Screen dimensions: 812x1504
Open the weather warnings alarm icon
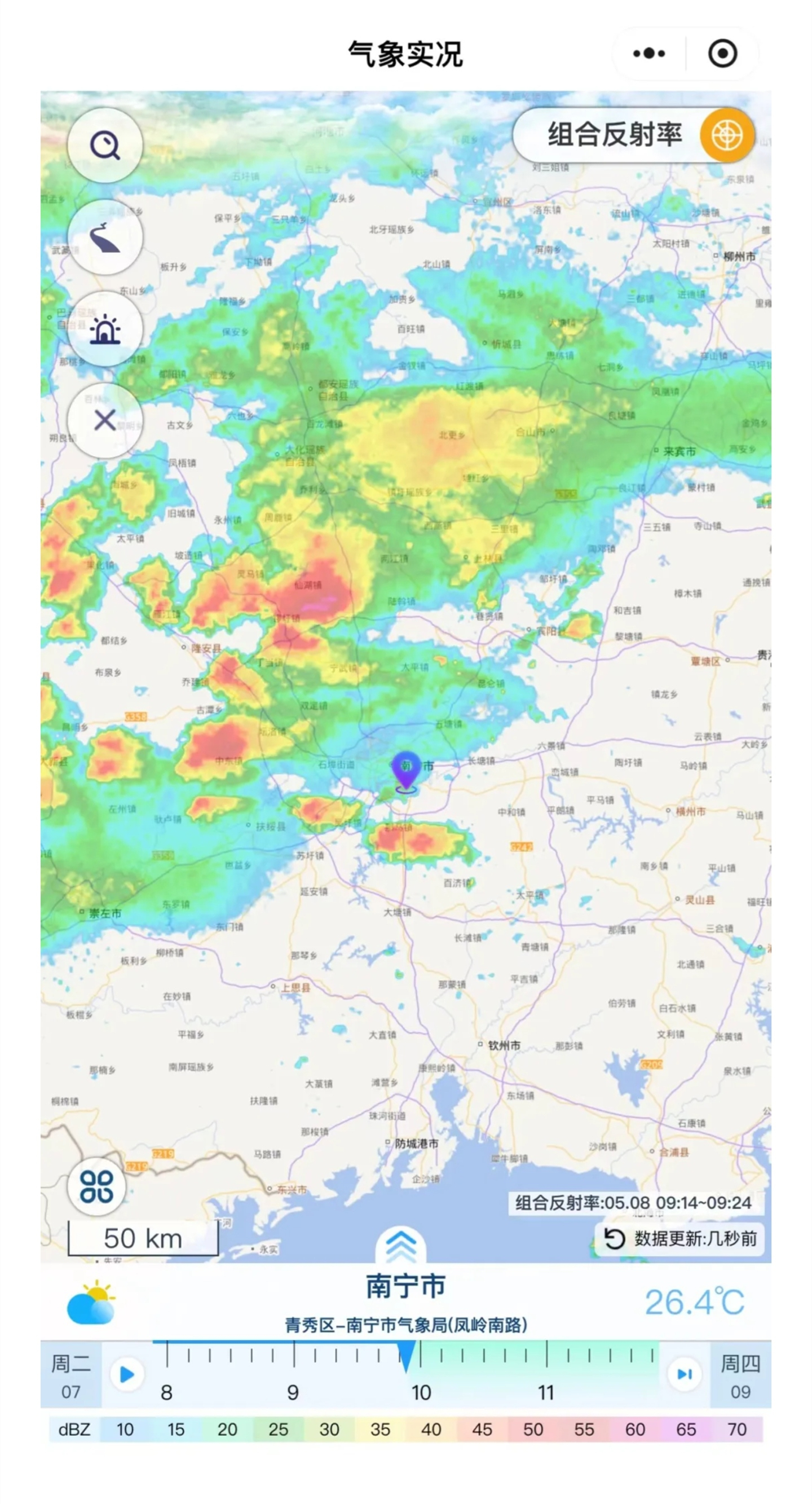click(105, 329)
